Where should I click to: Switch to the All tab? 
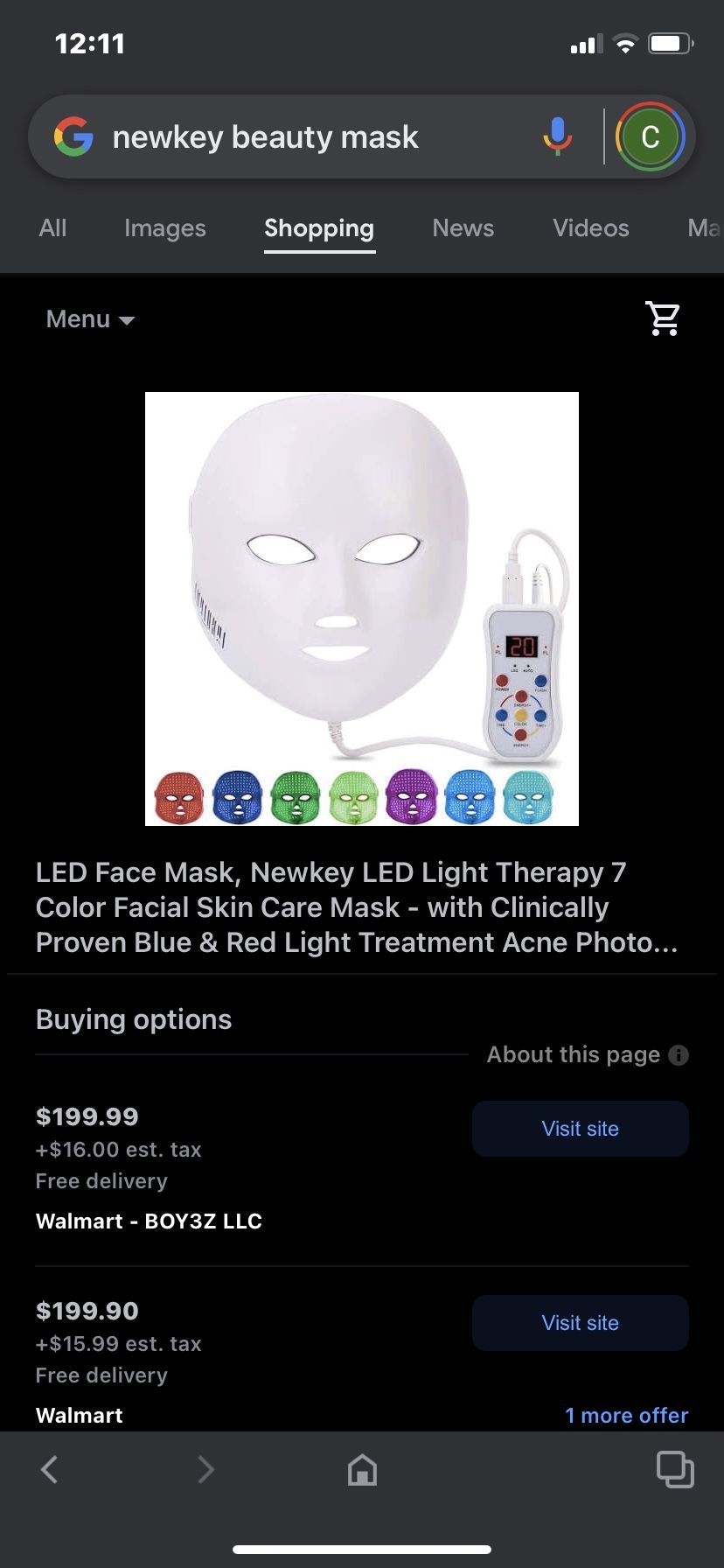pyautogui.click(x=52, y=227)
